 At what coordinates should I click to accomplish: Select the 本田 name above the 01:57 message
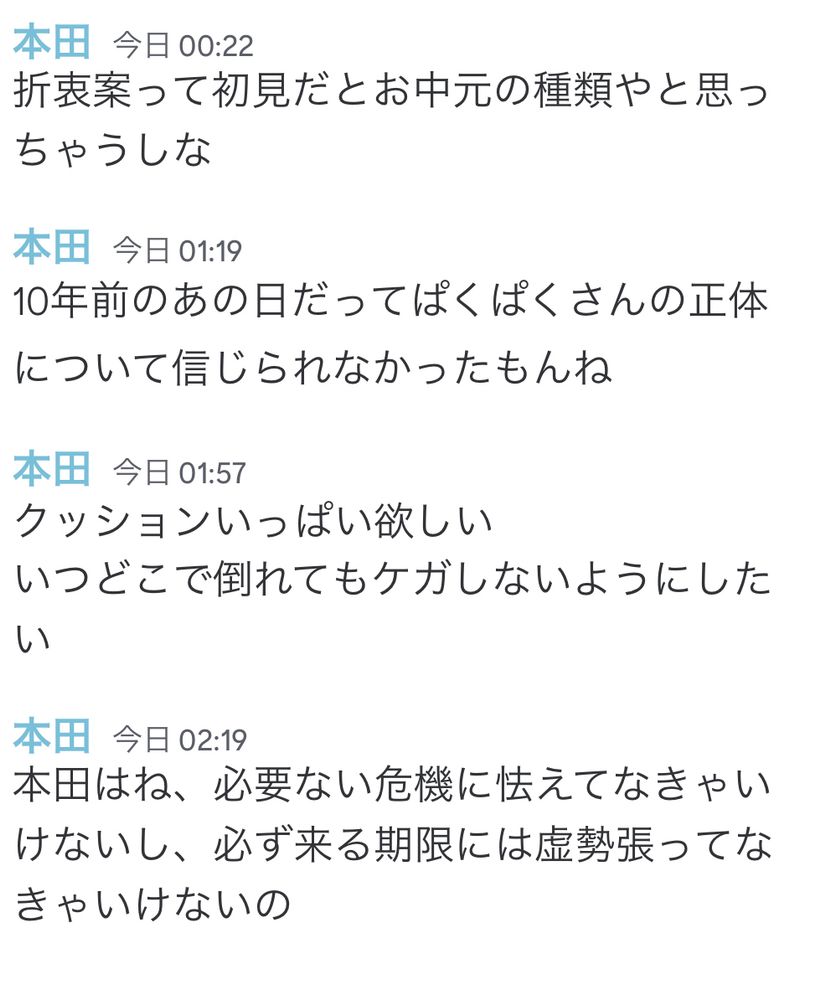pos(52,469)
